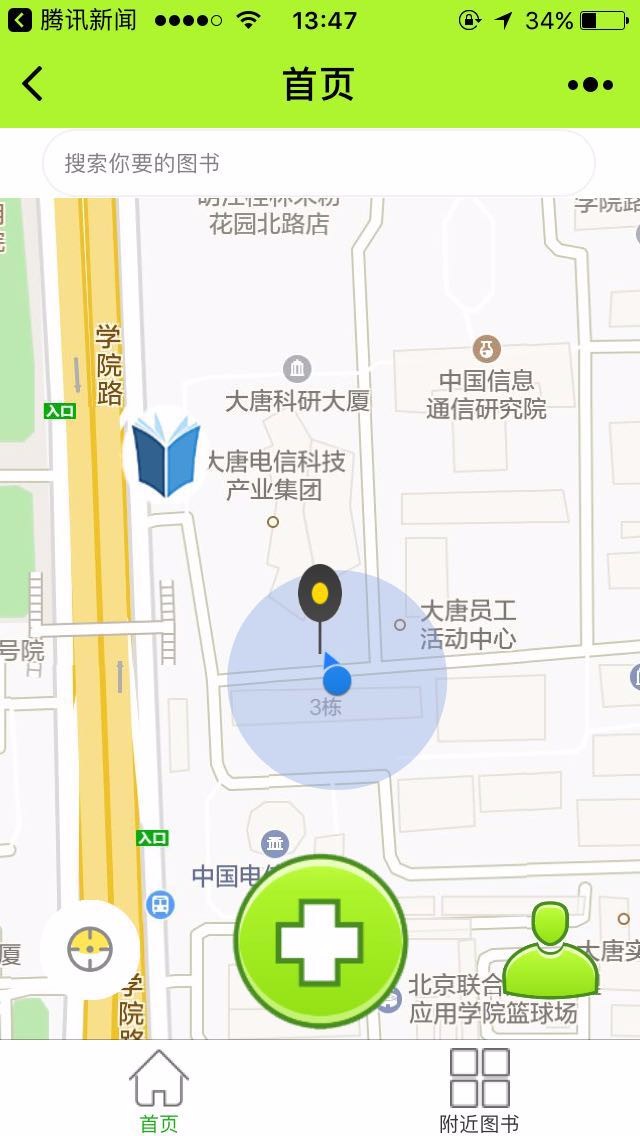Return to 腾讯新闻 via the status bar
640x1136 pixels.
tap(72, 20)
